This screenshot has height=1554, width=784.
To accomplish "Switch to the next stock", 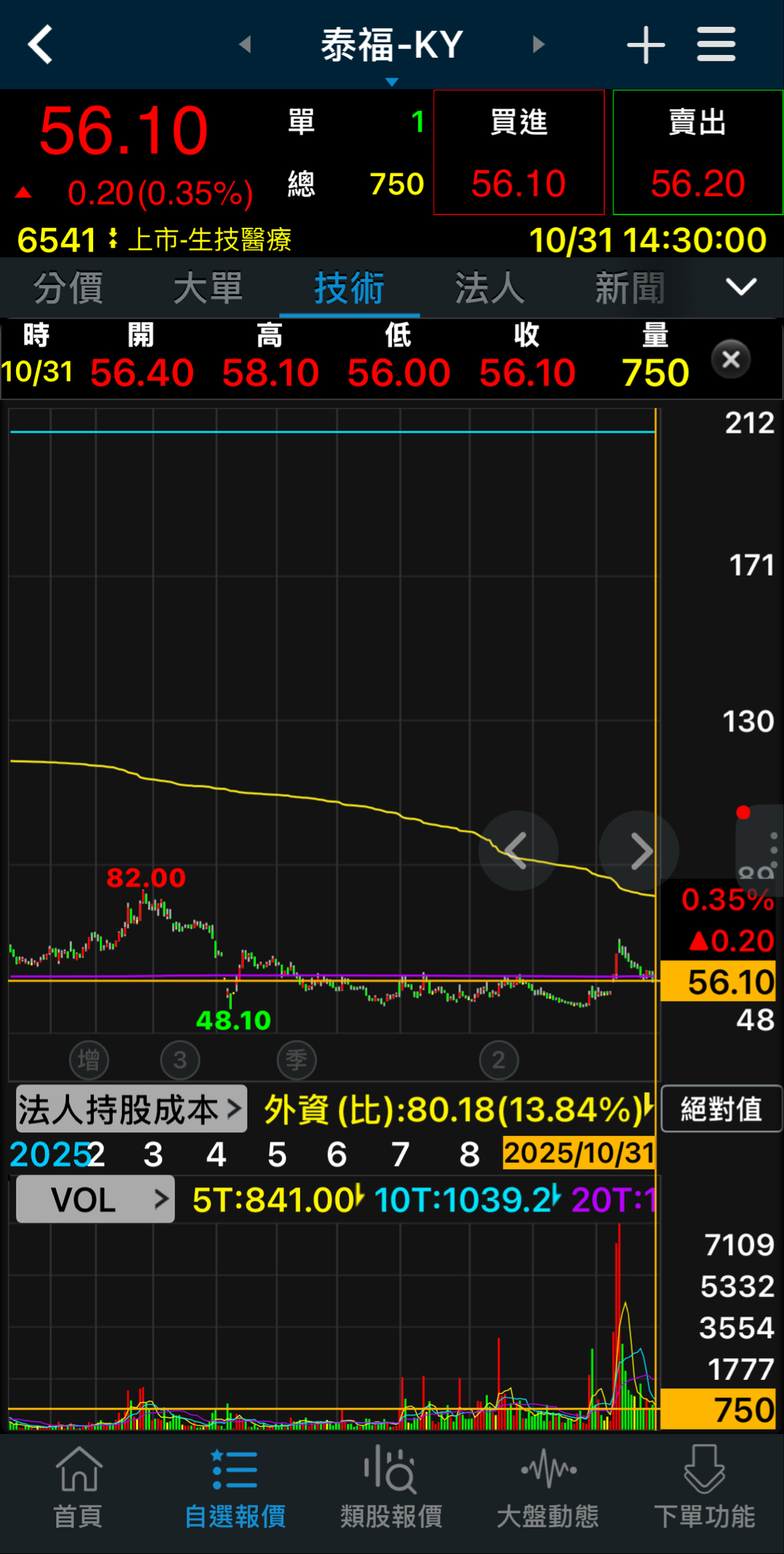I will [x=539, y=45].
